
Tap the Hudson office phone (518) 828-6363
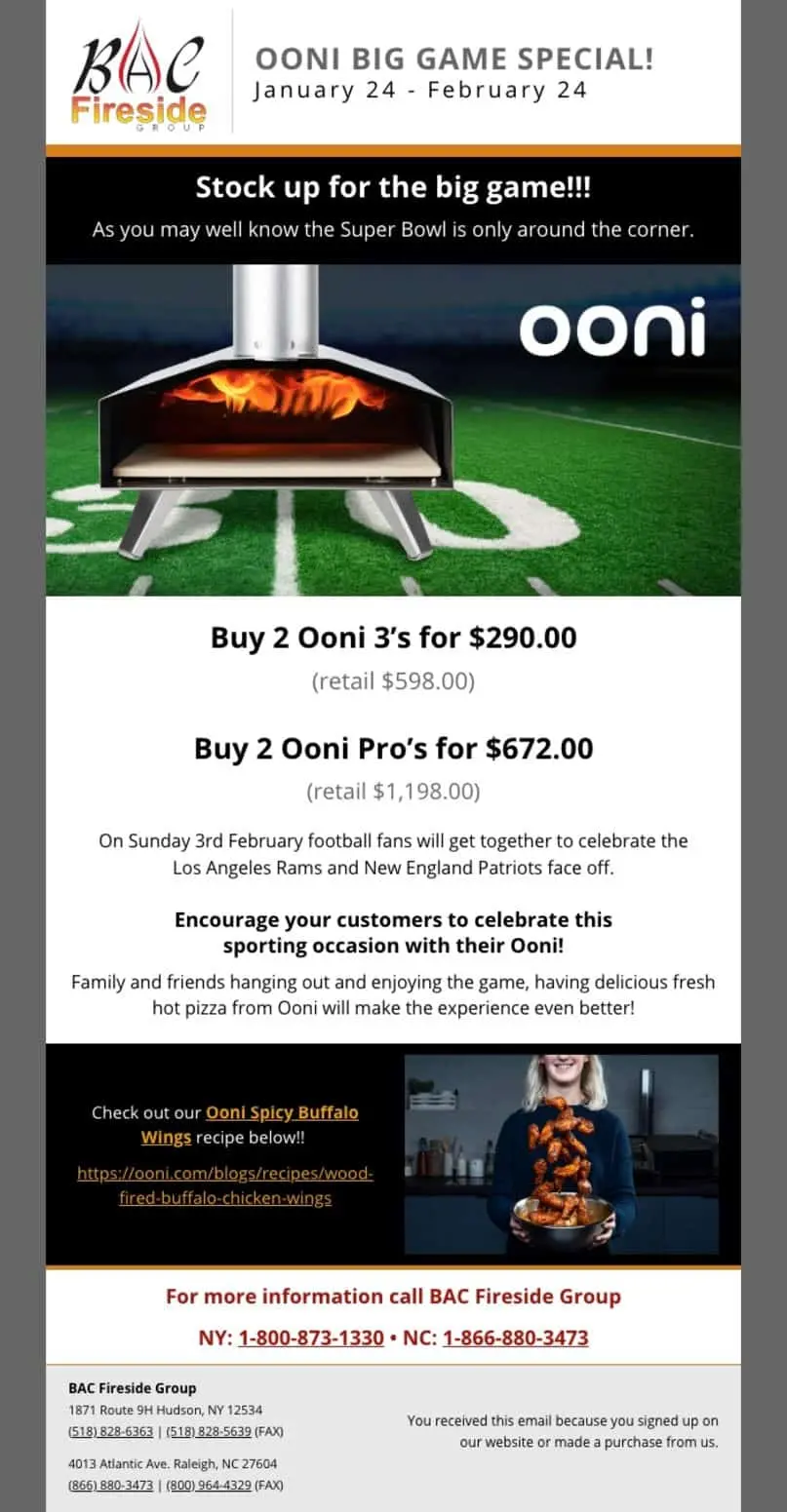tap(110, 1431)
